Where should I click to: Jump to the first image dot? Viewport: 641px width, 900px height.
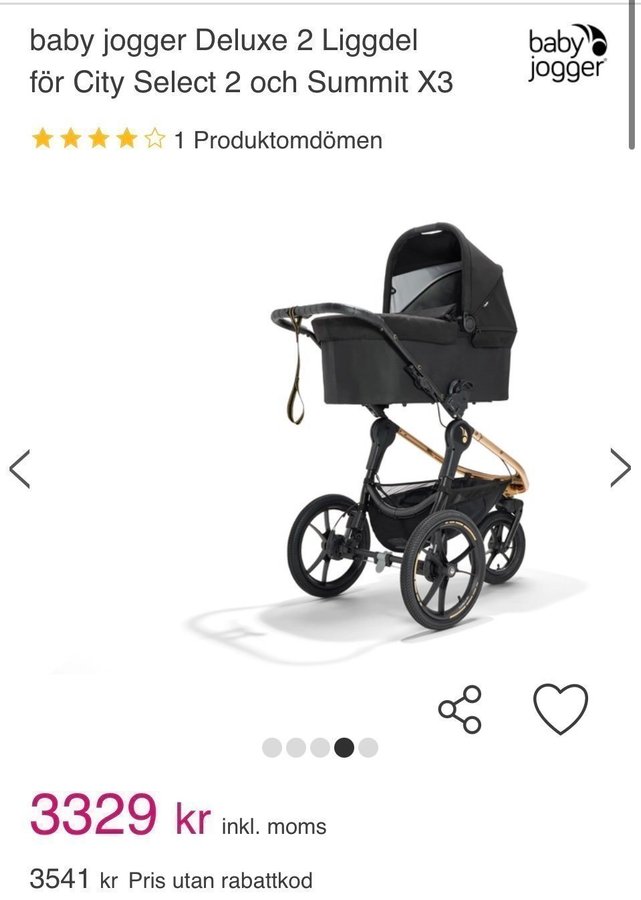point(272,747)
